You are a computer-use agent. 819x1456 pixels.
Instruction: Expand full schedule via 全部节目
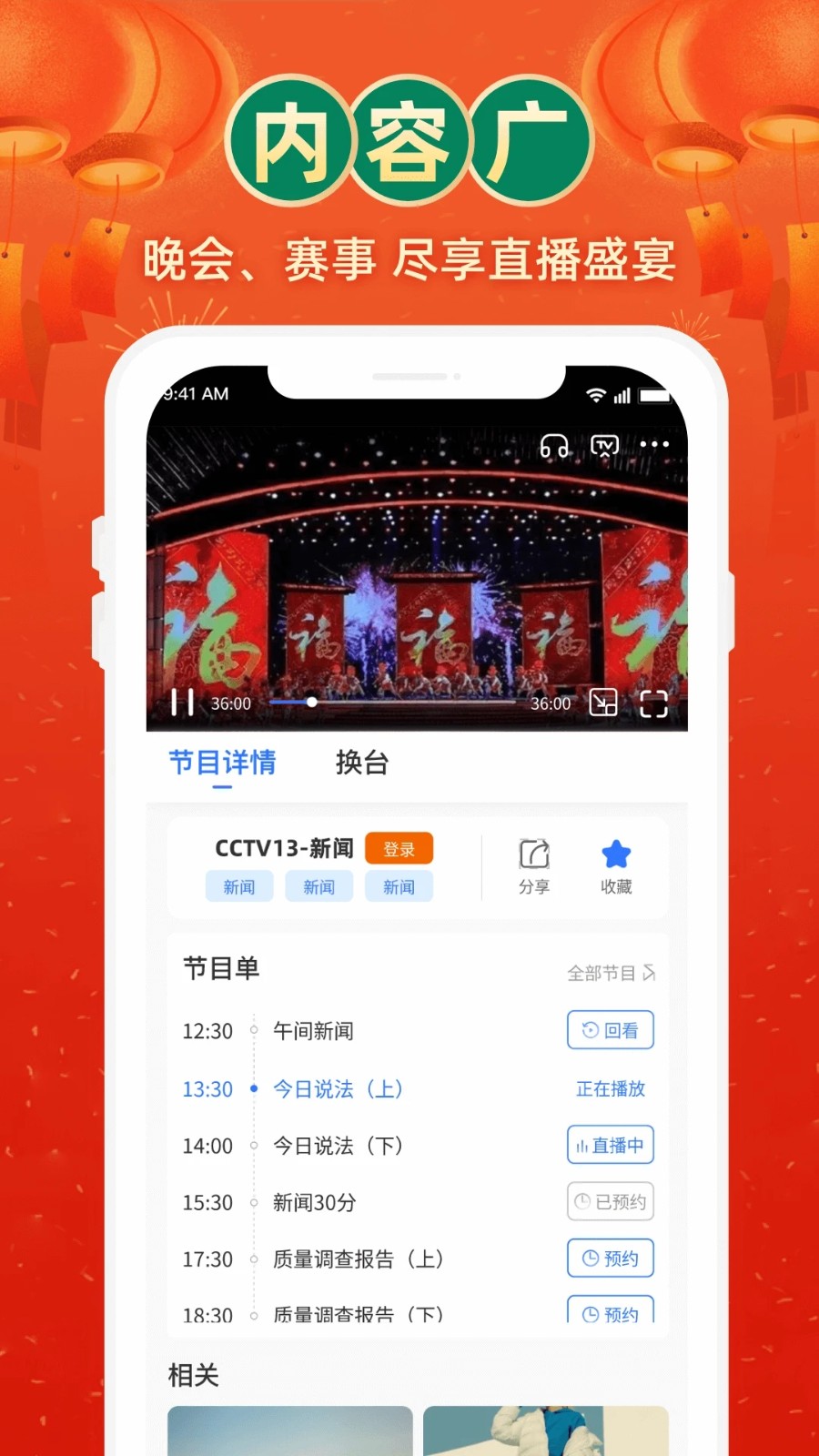pos(610,972)
